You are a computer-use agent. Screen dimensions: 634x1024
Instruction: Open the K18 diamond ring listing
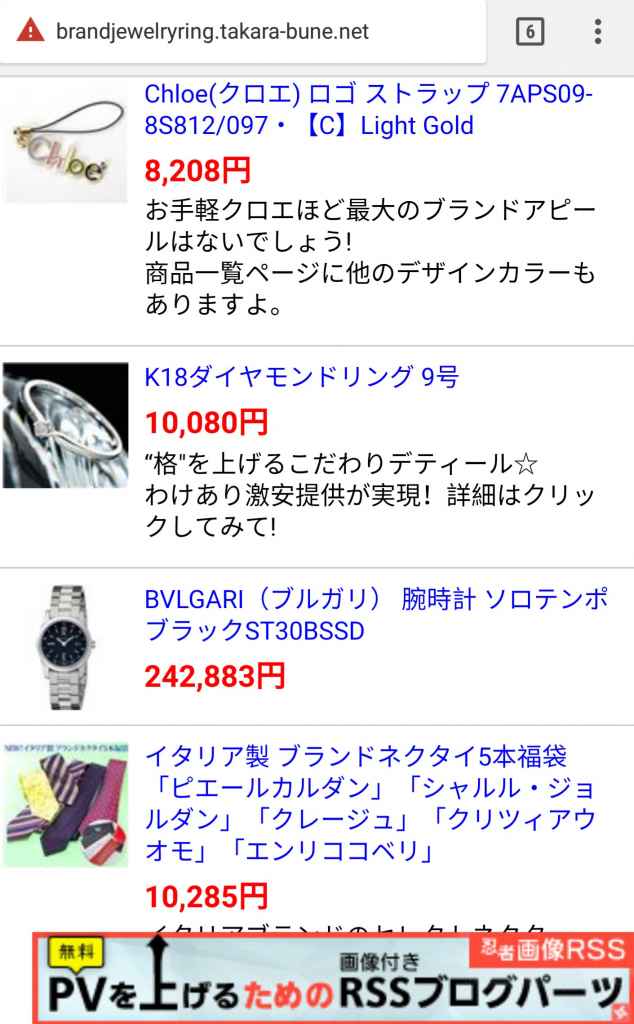coord(301,377)
